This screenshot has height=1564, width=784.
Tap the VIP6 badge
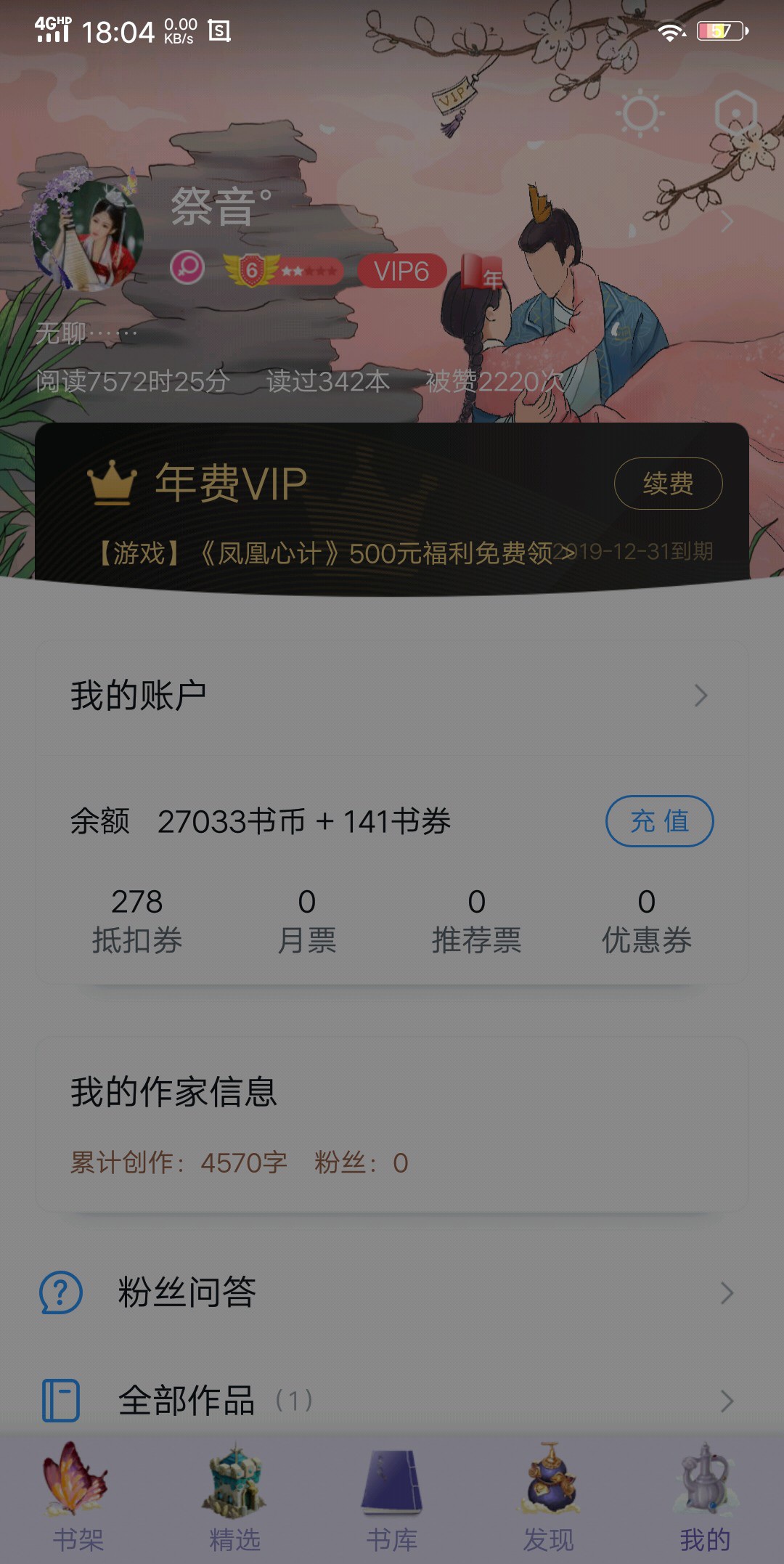pos(401,271)
